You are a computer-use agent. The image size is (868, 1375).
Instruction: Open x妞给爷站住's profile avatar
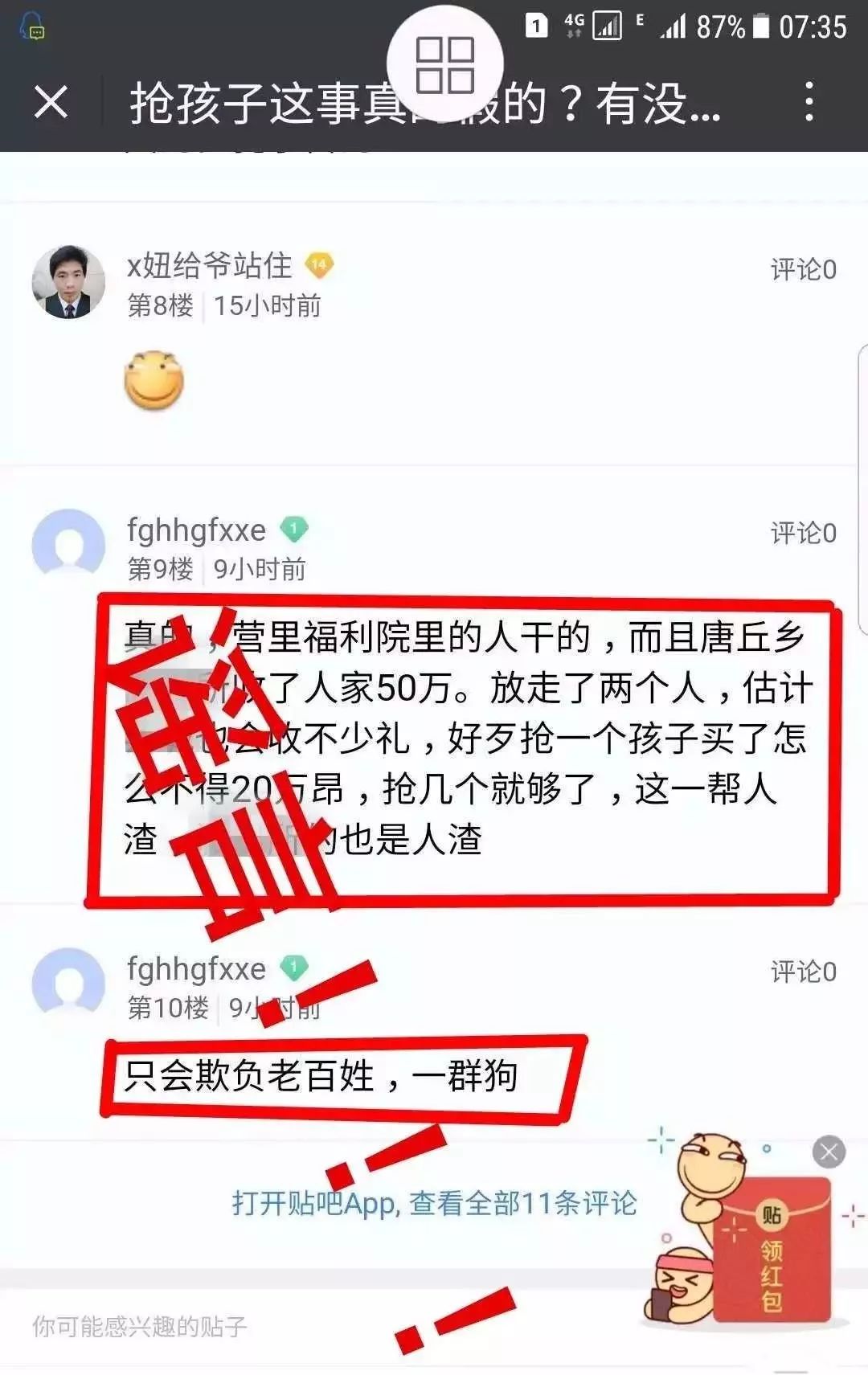click(x=68, y=282)
